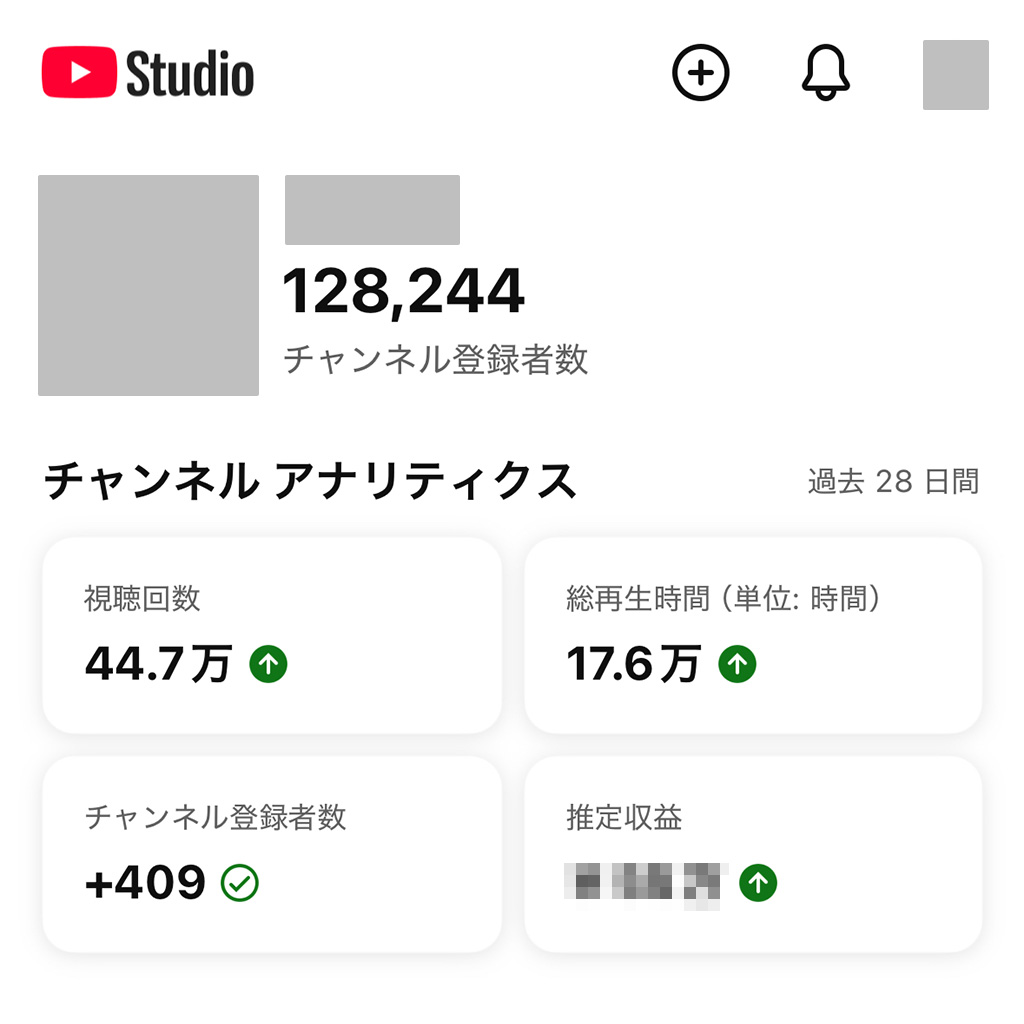Tap the channel profile picture
The image size is (1024, 1024).
(148, 285)
